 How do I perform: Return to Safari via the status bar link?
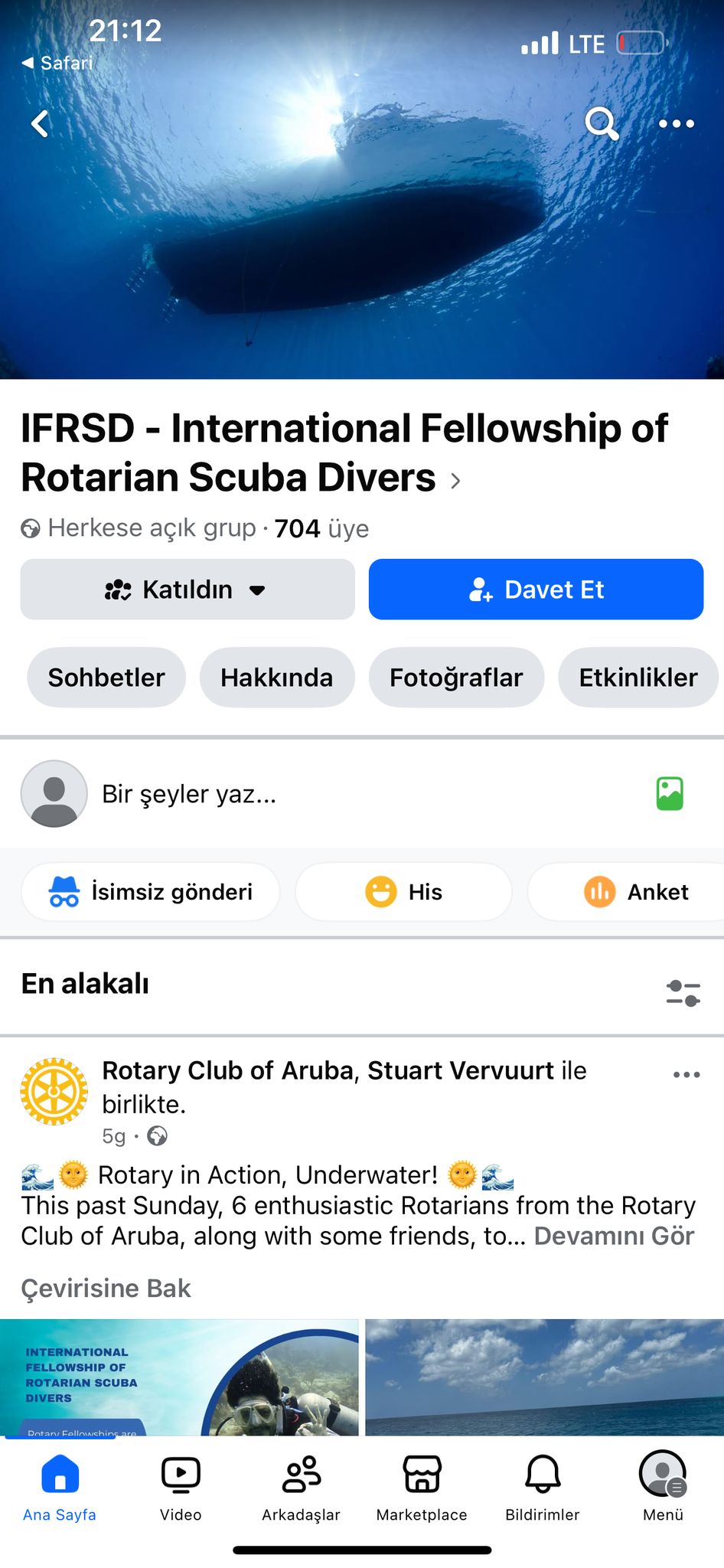click(x=58, y=63)
